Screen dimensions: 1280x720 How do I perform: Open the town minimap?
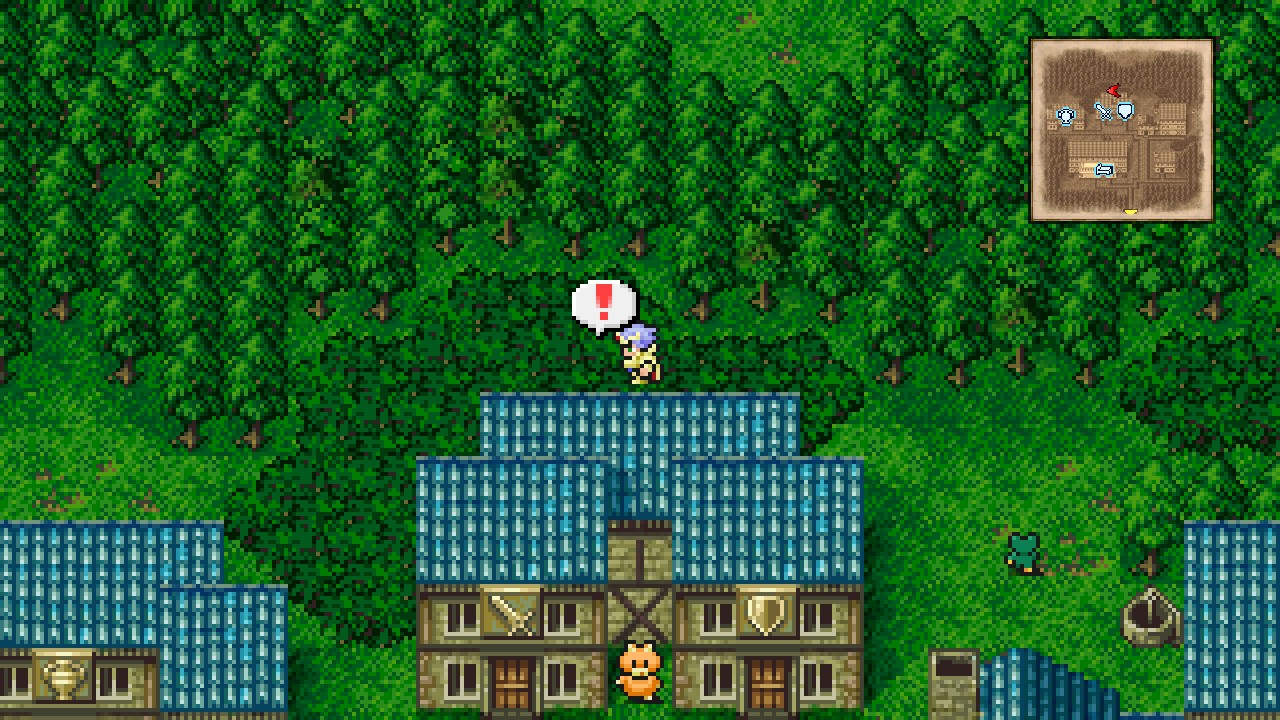tap(1121, 130)
